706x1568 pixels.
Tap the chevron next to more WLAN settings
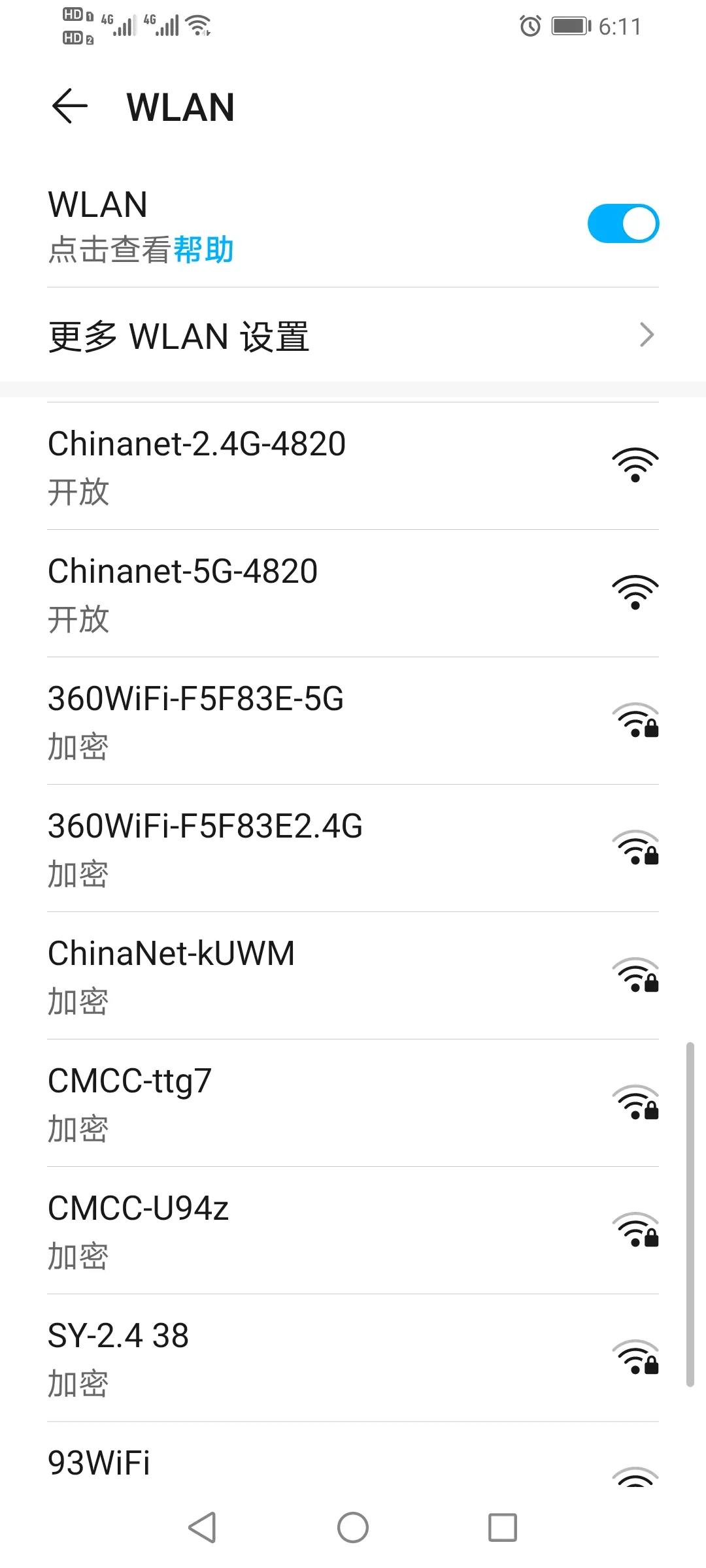click(646, 336)
